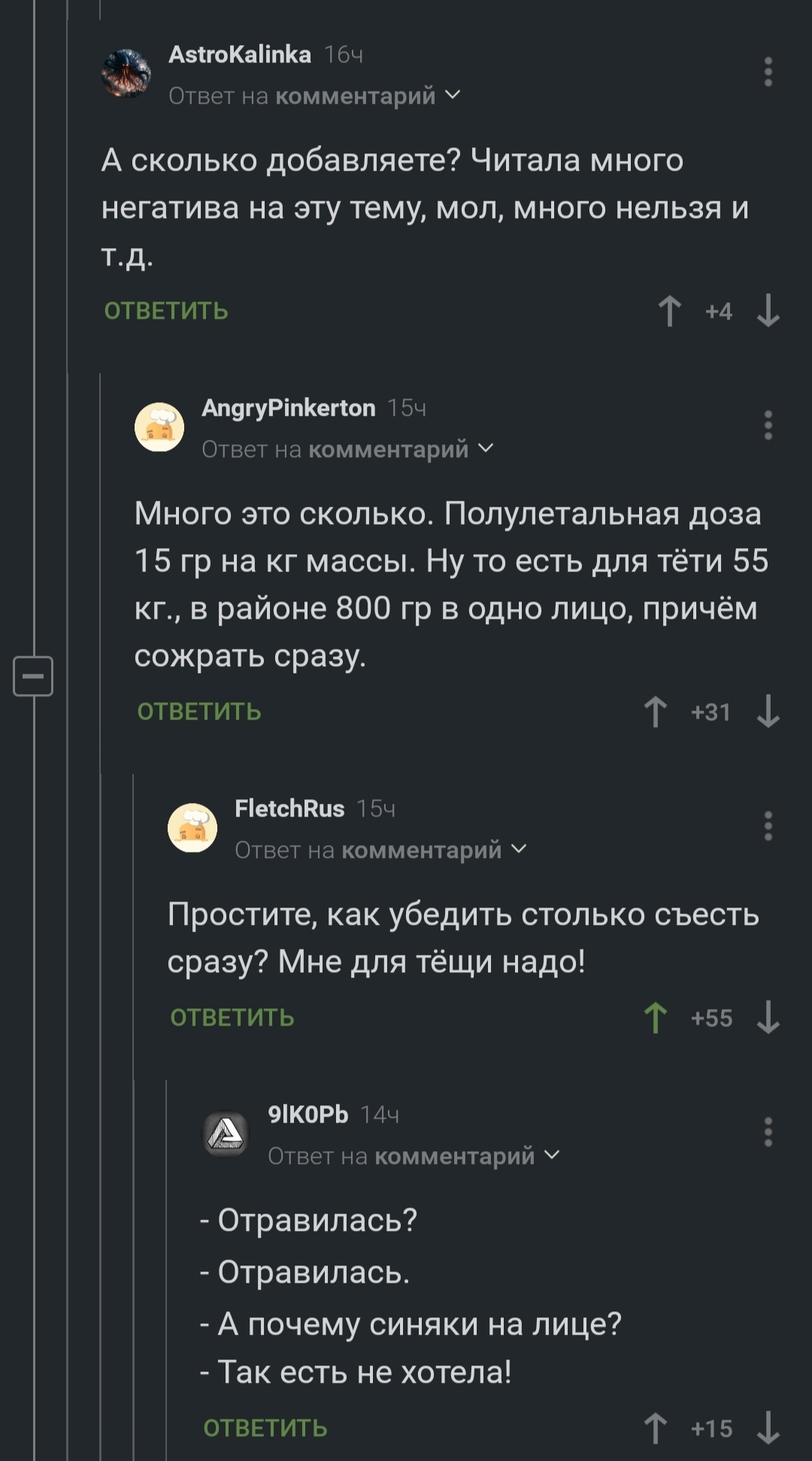Viewport: 812px width, 1461px height.
Task: Open AngryPinkerton's profile
Action: (289, 408)
